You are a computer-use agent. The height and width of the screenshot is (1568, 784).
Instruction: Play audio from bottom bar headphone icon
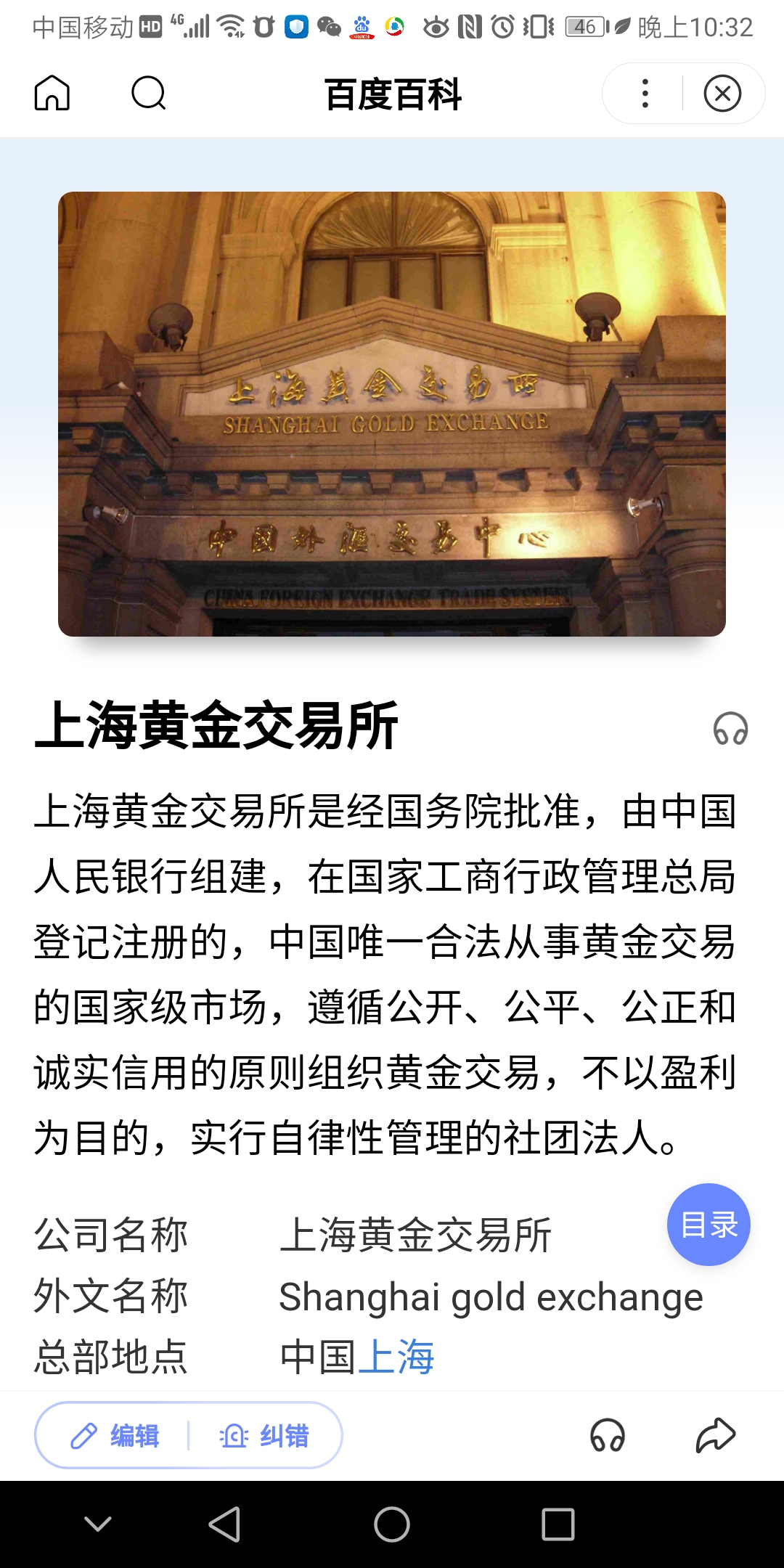point(607,1435)
